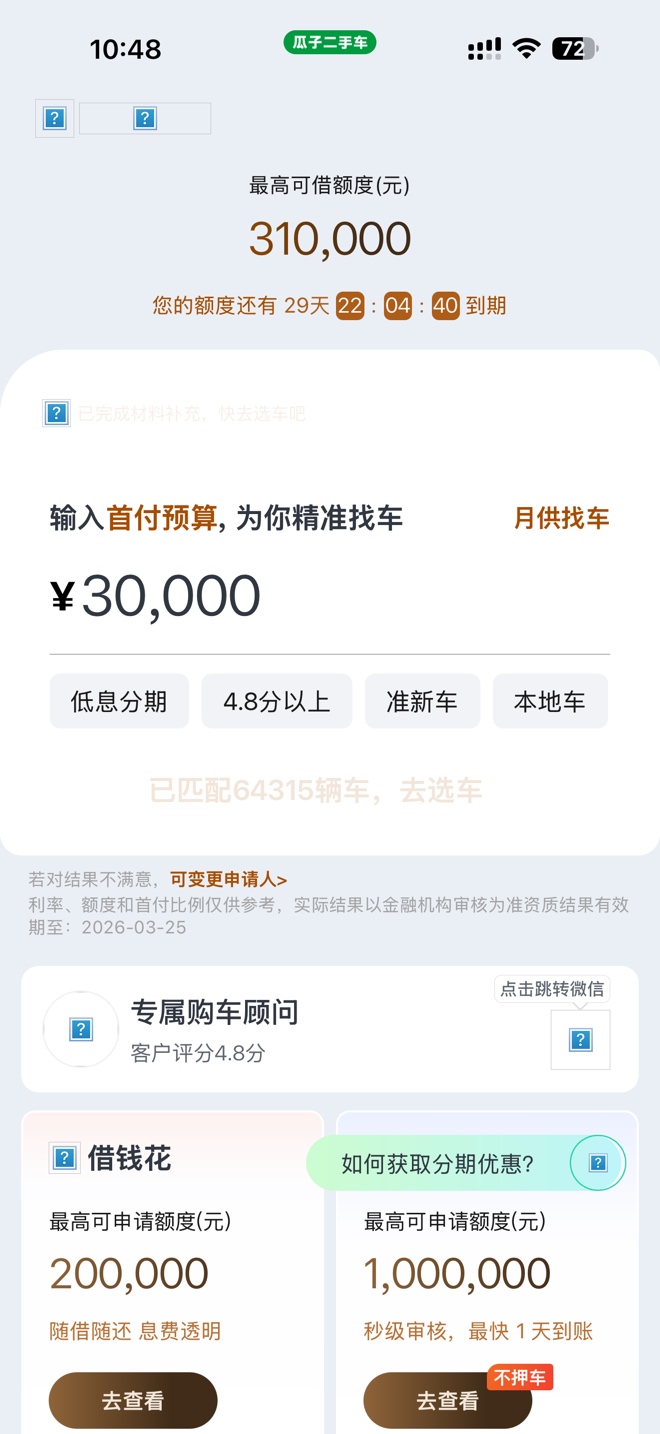Tap 去查看 under 借钱花
This screenshot has width=660, height=1434.
point(133,1400)
